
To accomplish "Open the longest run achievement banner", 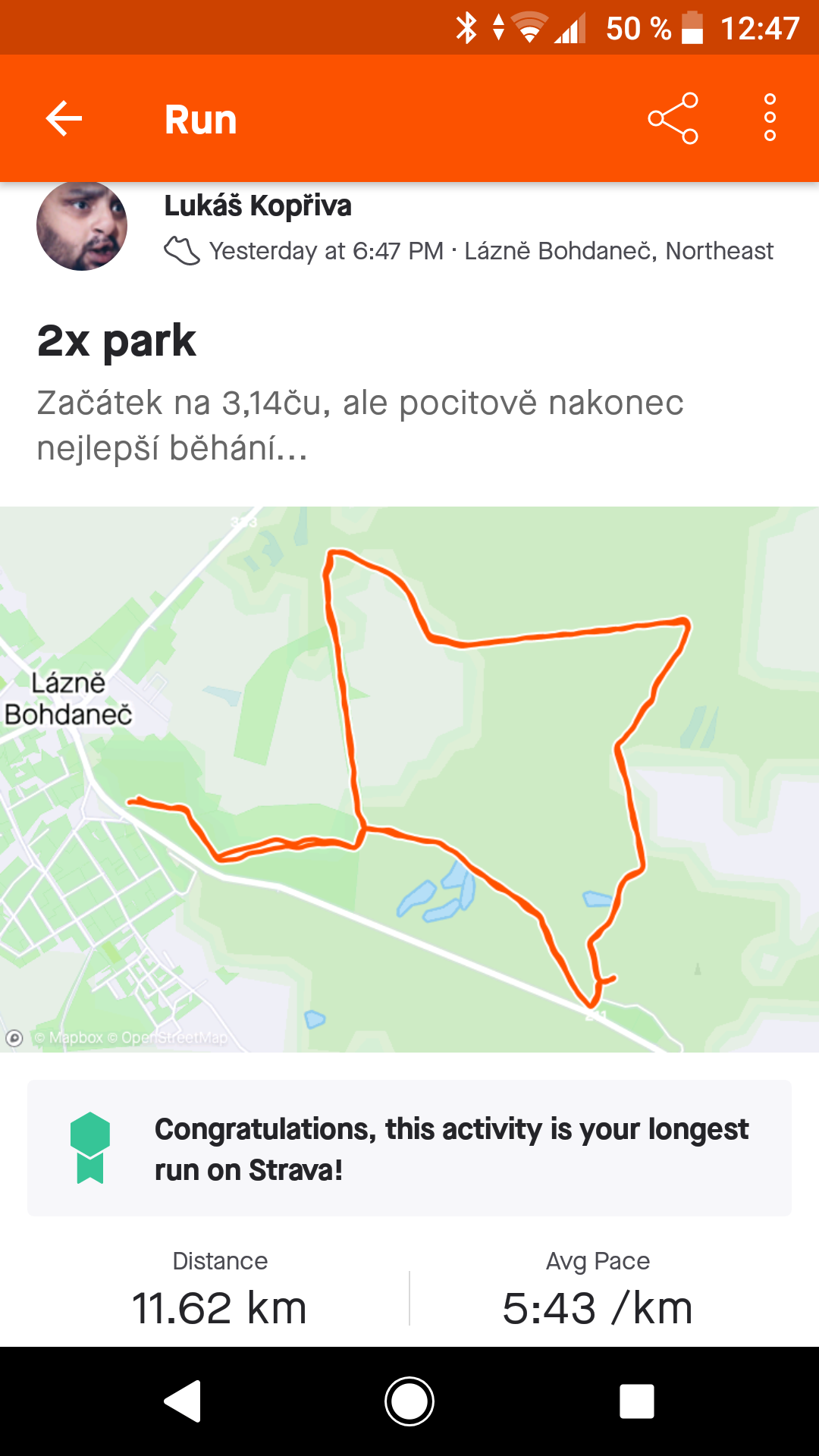I will 409,1148.
